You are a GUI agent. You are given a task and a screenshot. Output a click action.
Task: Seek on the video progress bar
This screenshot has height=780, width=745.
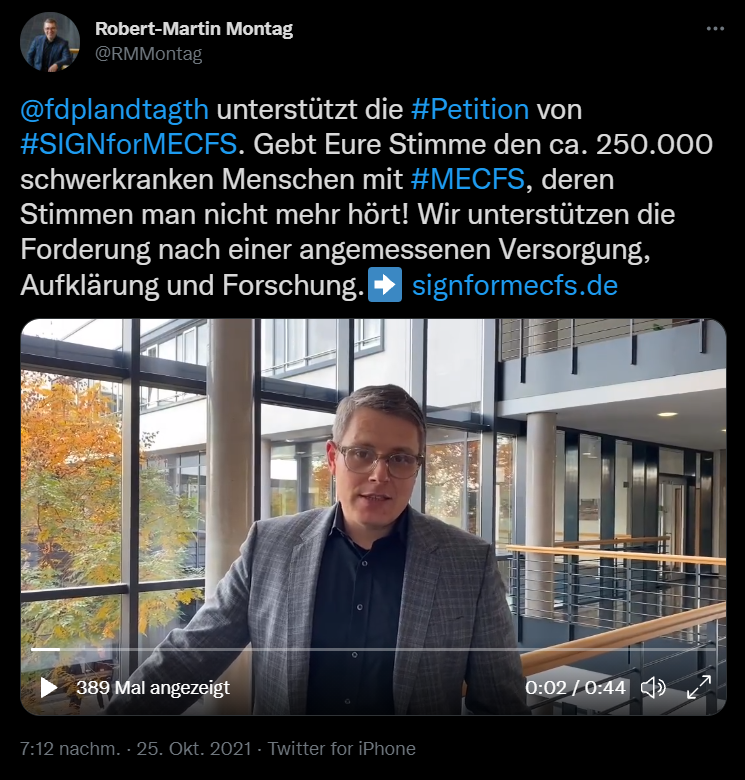(370, 650)
